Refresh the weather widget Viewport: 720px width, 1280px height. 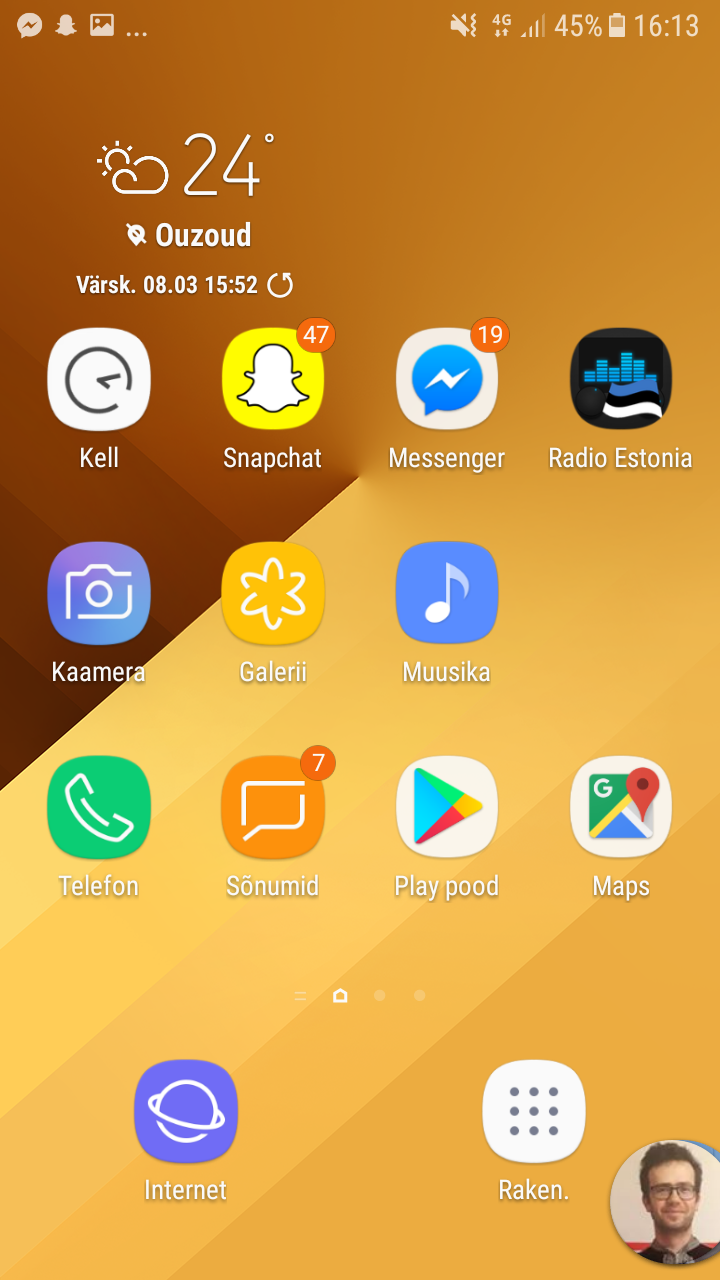coord(281,285)
